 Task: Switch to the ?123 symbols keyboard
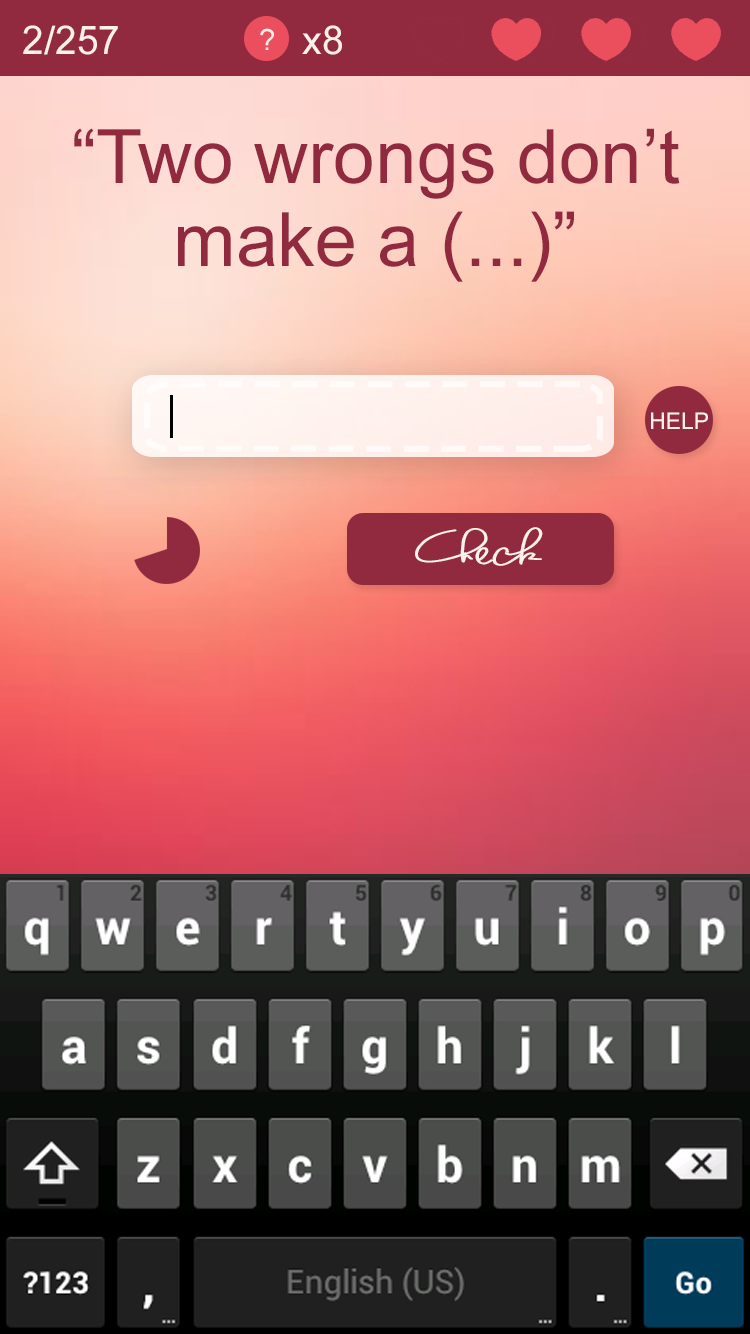click(x=55, y=1282)
